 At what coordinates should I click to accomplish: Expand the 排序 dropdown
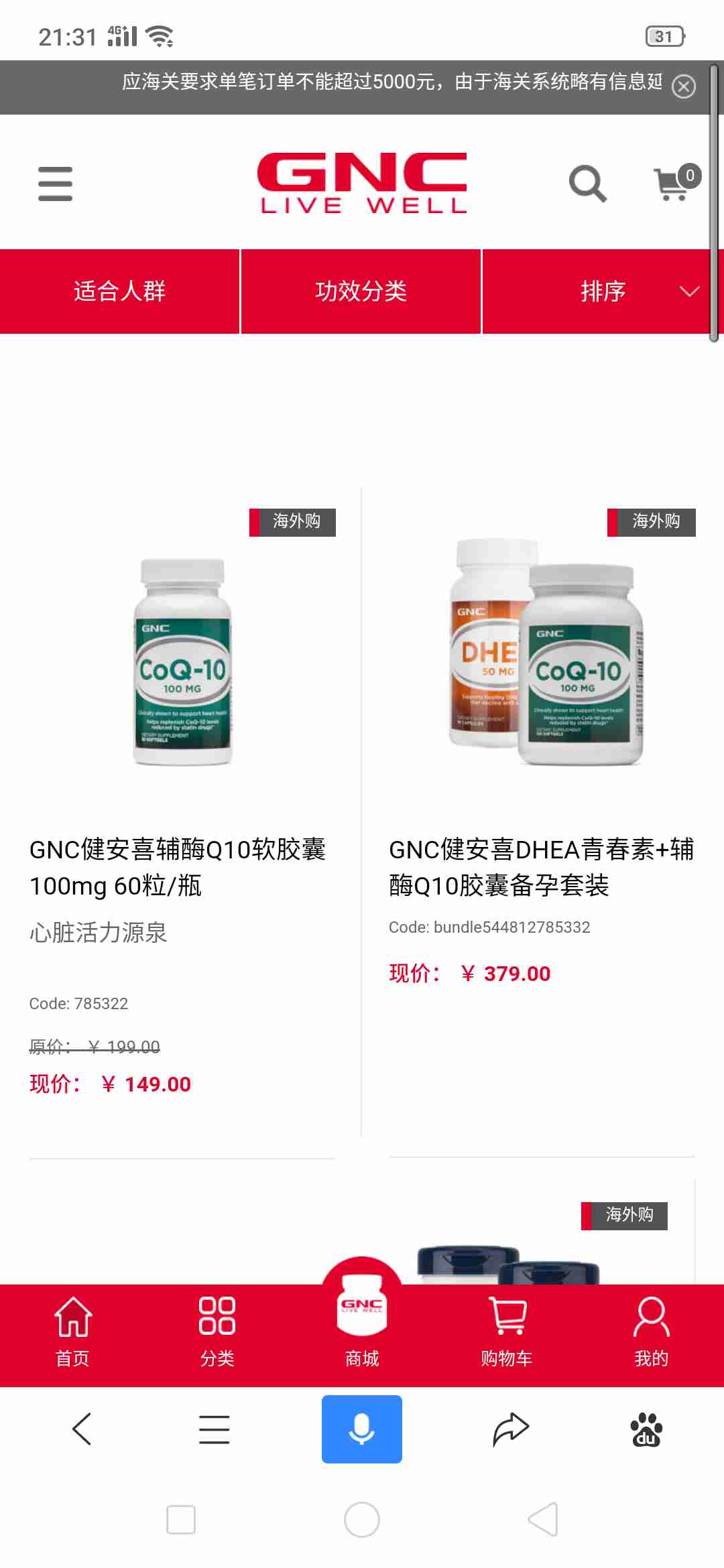tap(602, 291)
